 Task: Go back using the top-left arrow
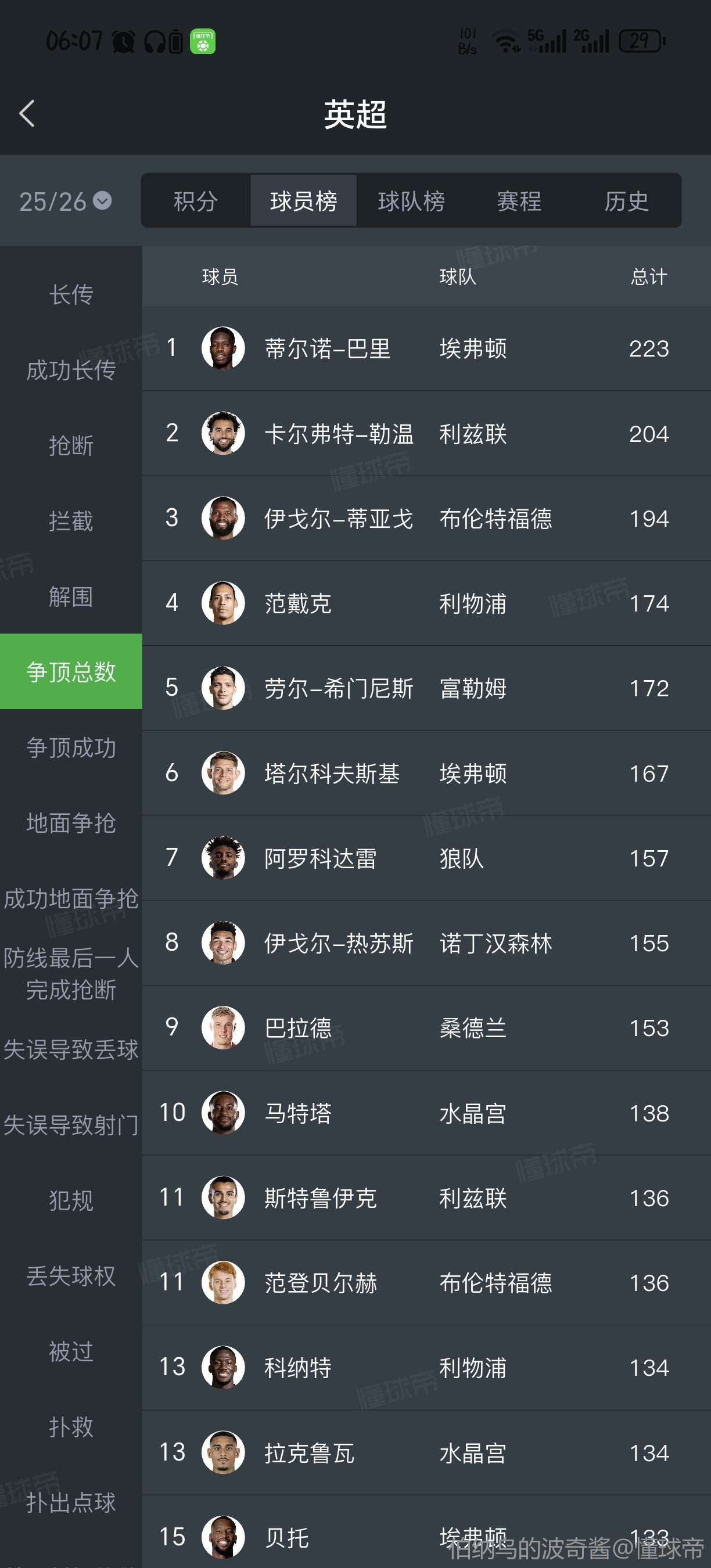(27, 114)
